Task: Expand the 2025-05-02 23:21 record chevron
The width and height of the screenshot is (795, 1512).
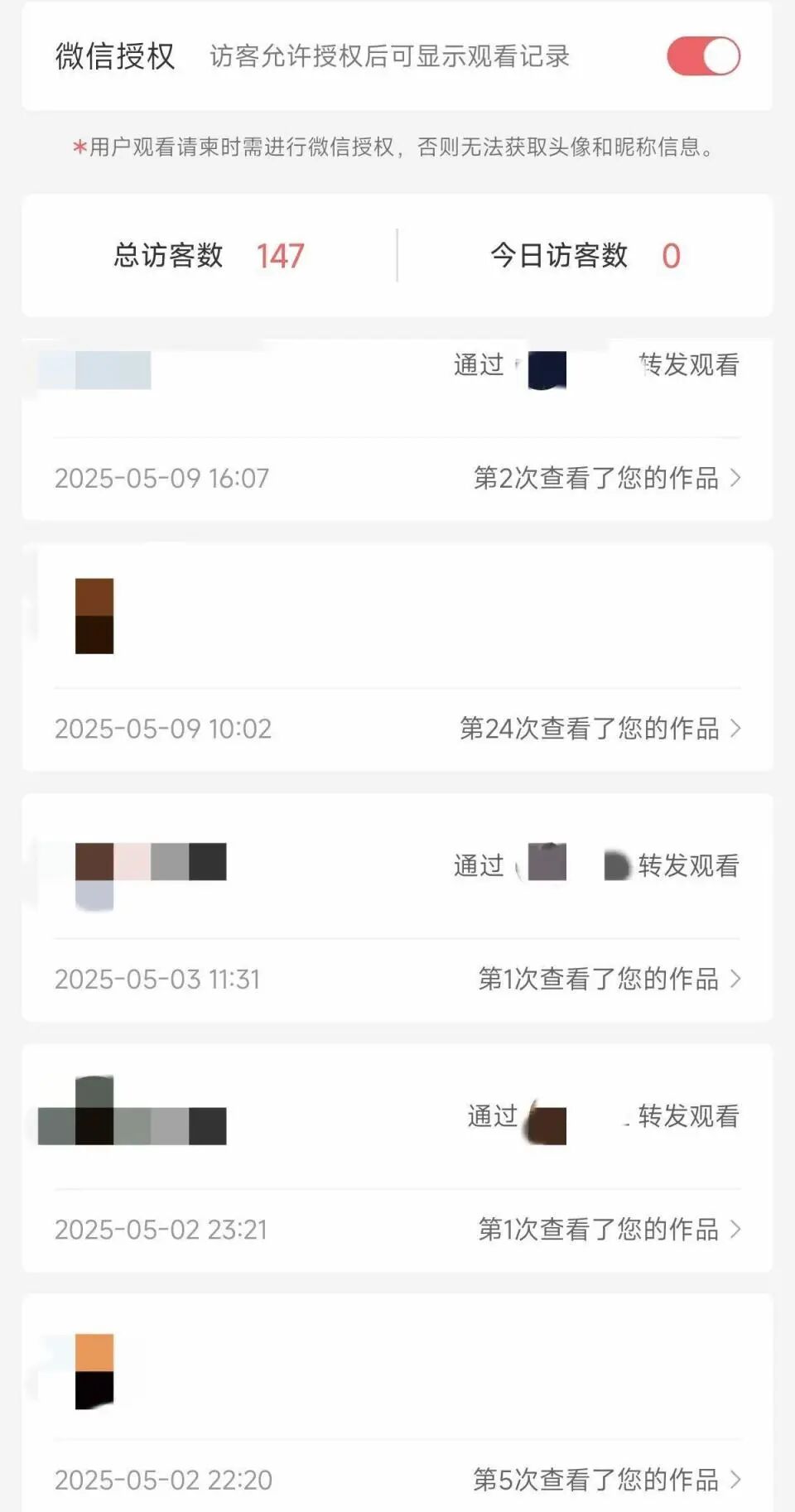Action: (735, 1230)
